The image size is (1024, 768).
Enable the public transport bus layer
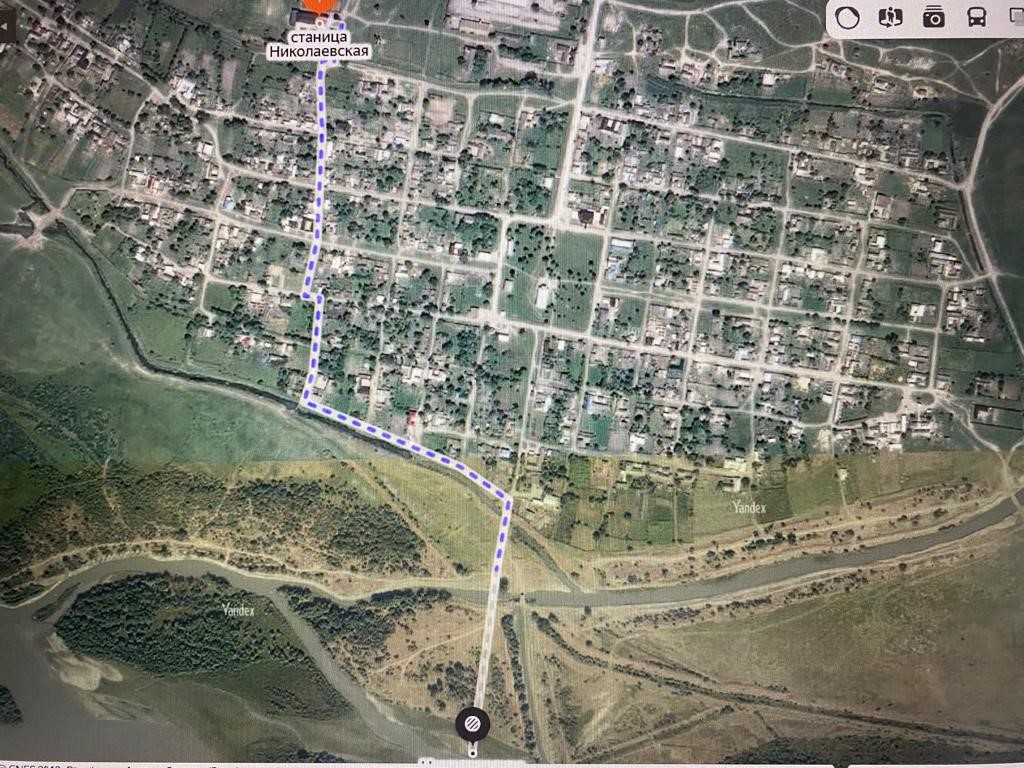(977, 18)
